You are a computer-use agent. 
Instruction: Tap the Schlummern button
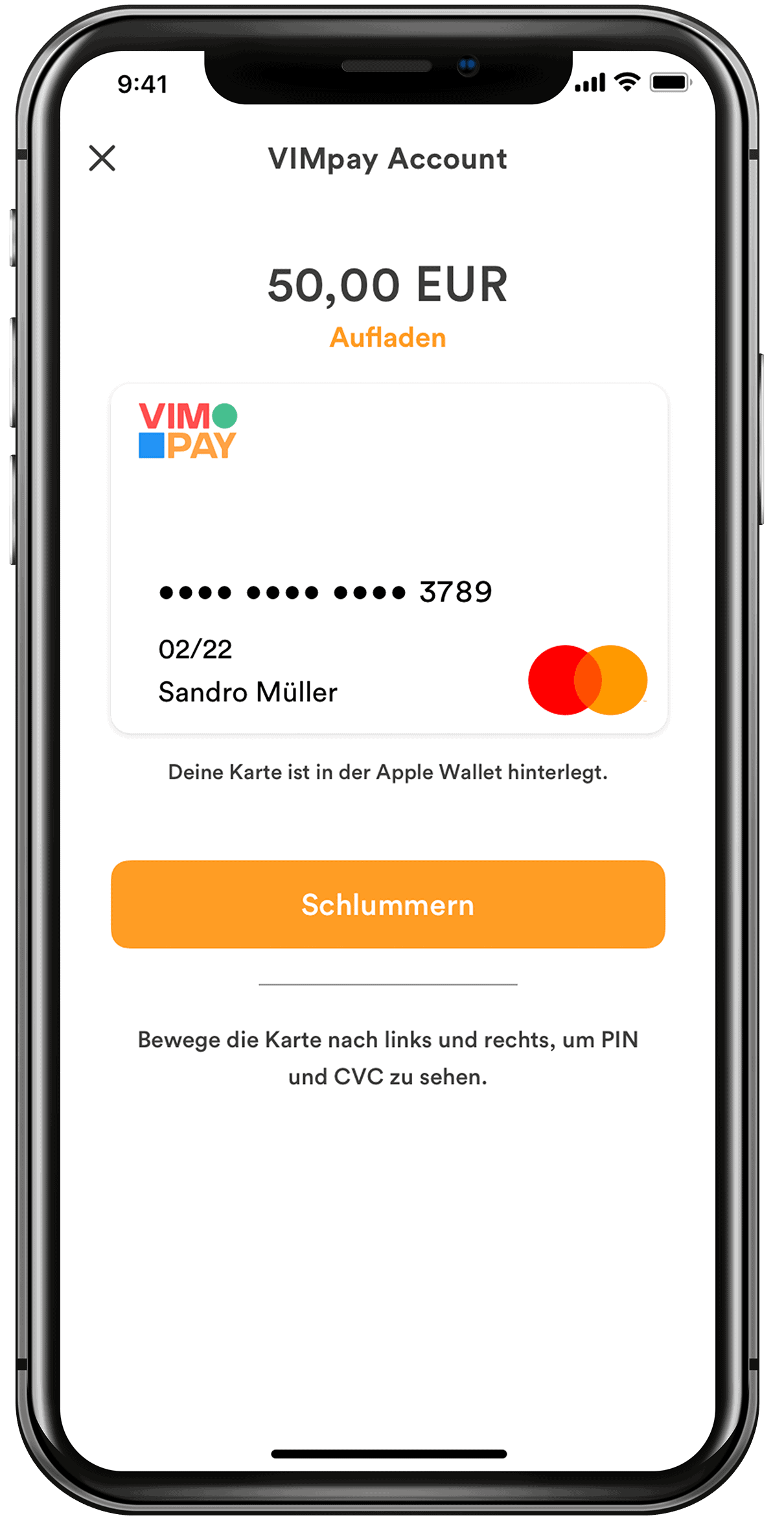click(388, 904)
